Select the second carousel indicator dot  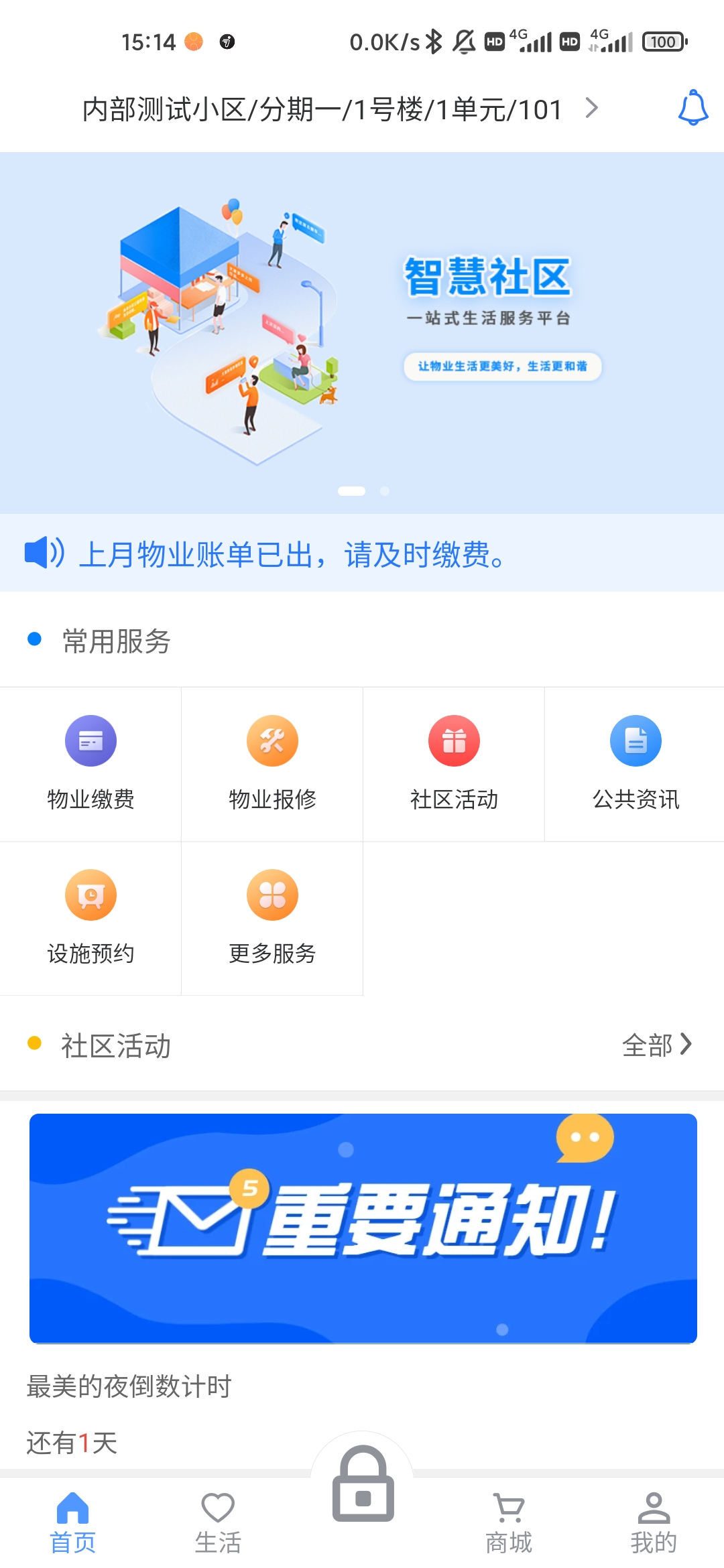point(384,491)
